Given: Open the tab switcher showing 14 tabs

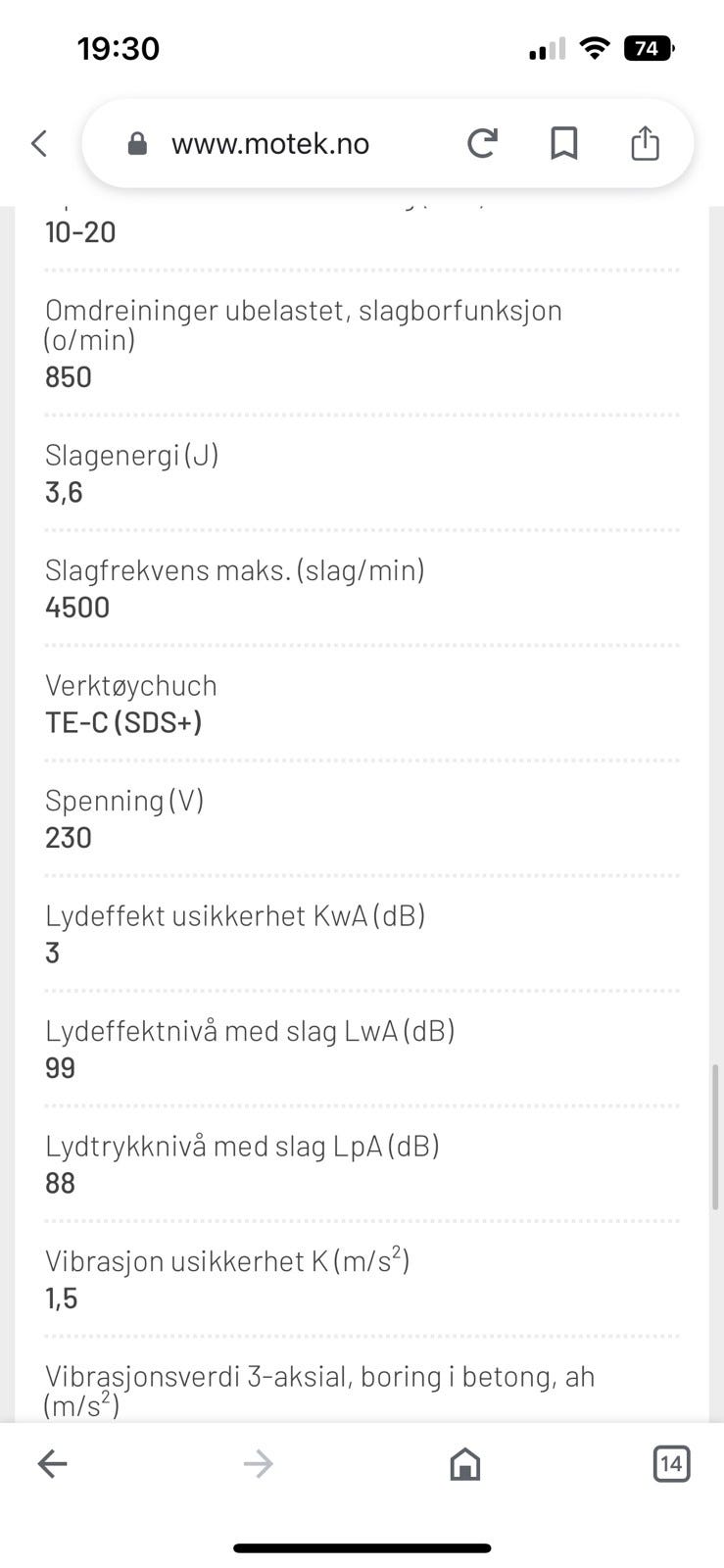Looking at the screenshot, I should tap(671, 1464).
